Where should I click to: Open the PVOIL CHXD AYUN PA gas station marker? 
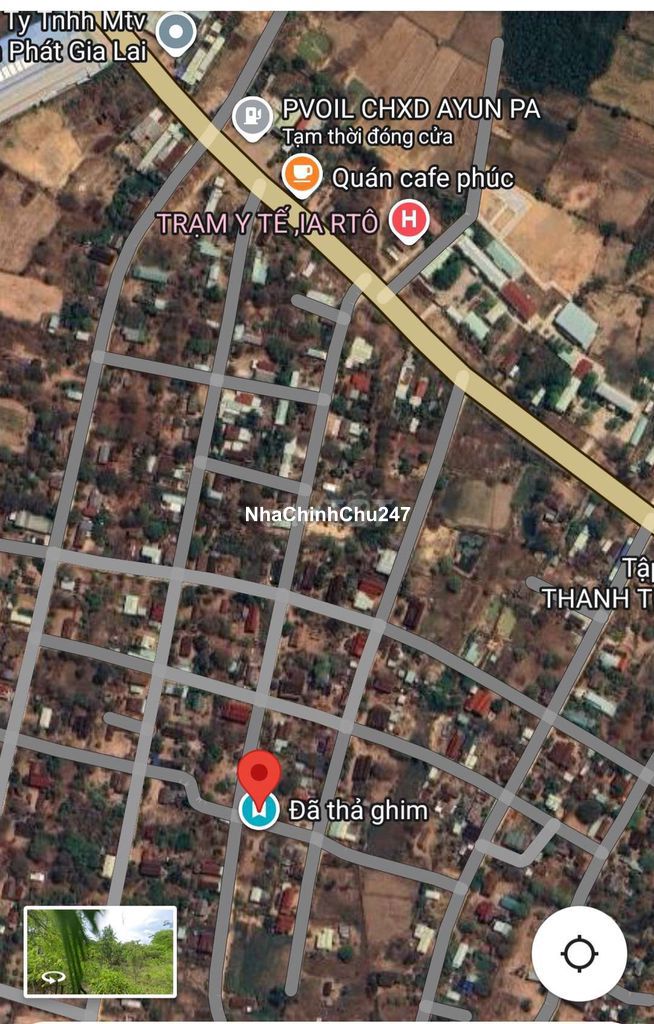click(x=252, y=116)
